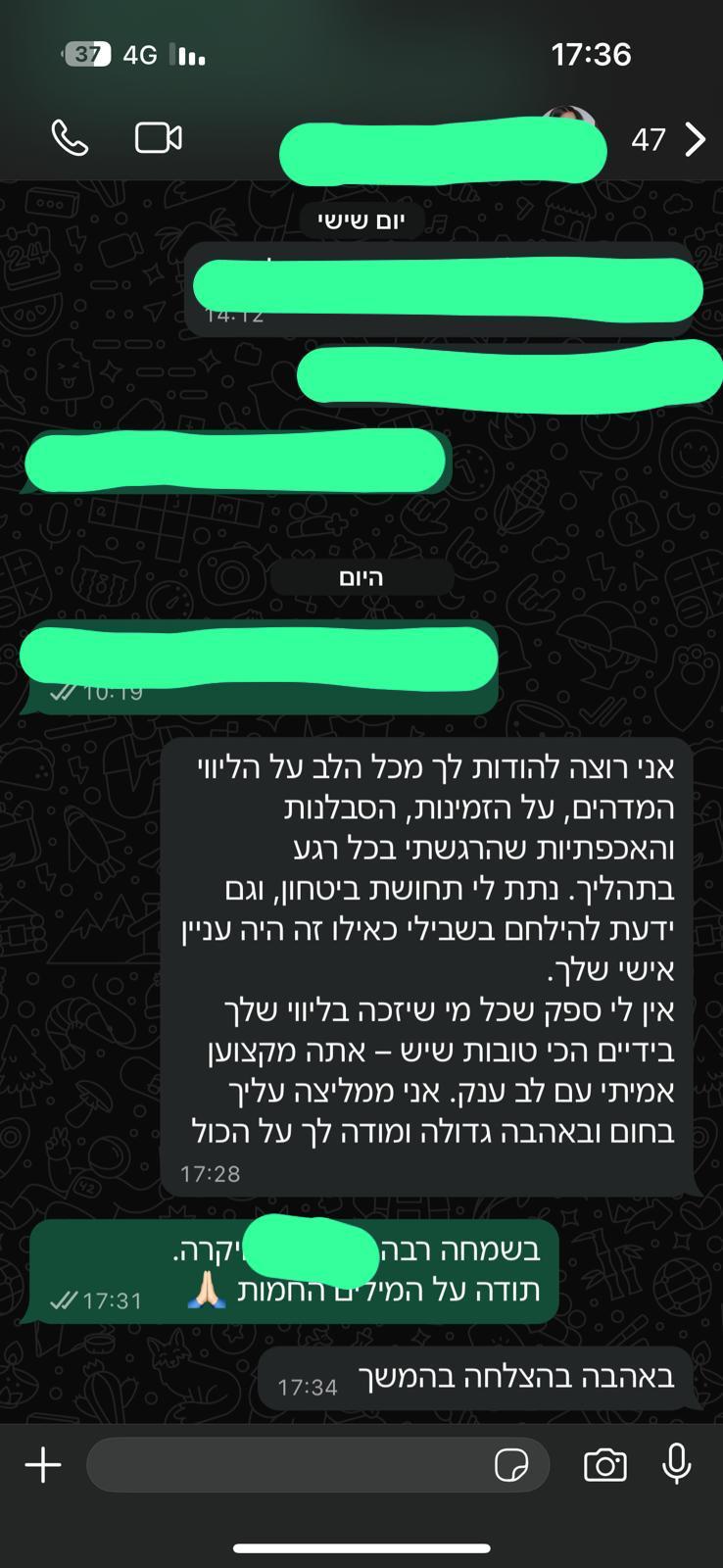This screenshot has width=723, height=1568.
Task: Start a video call
Action: 159,138
